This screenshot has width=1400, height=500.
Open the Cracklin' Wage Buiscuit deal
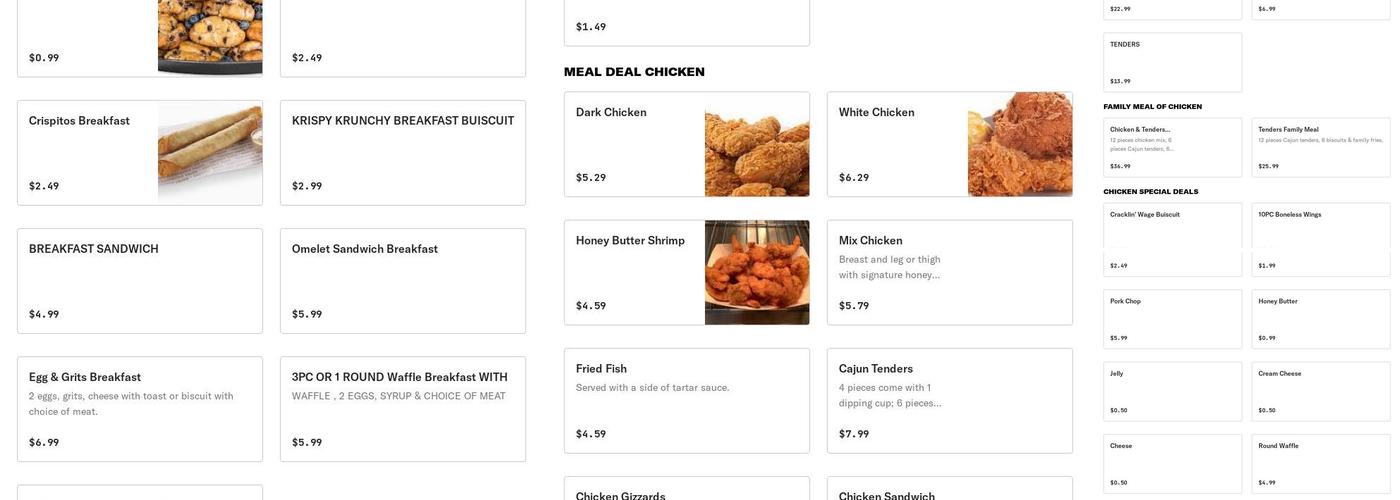tap(1172, 239)
